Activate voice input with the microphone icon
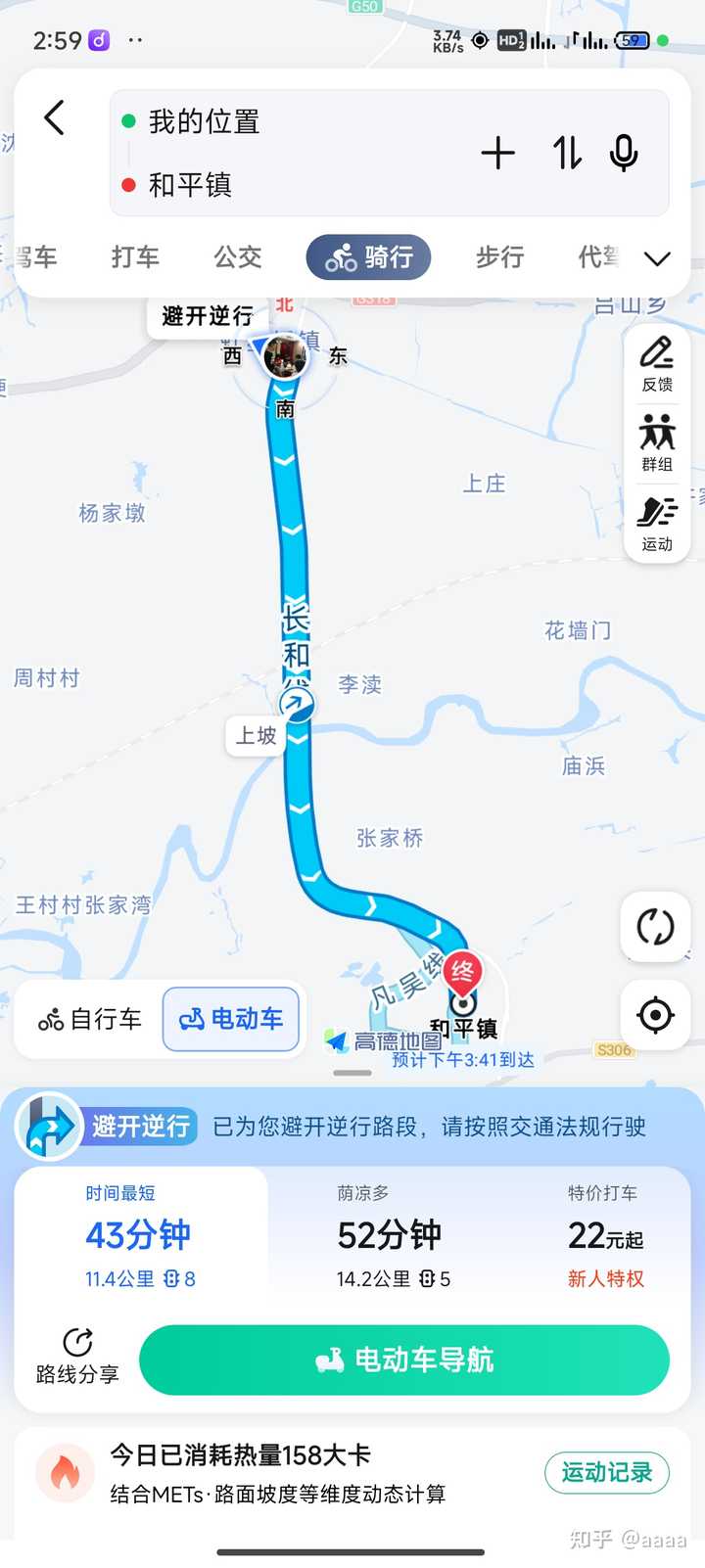This screenshot has height=1568, width=705. [x=624, y=154]
